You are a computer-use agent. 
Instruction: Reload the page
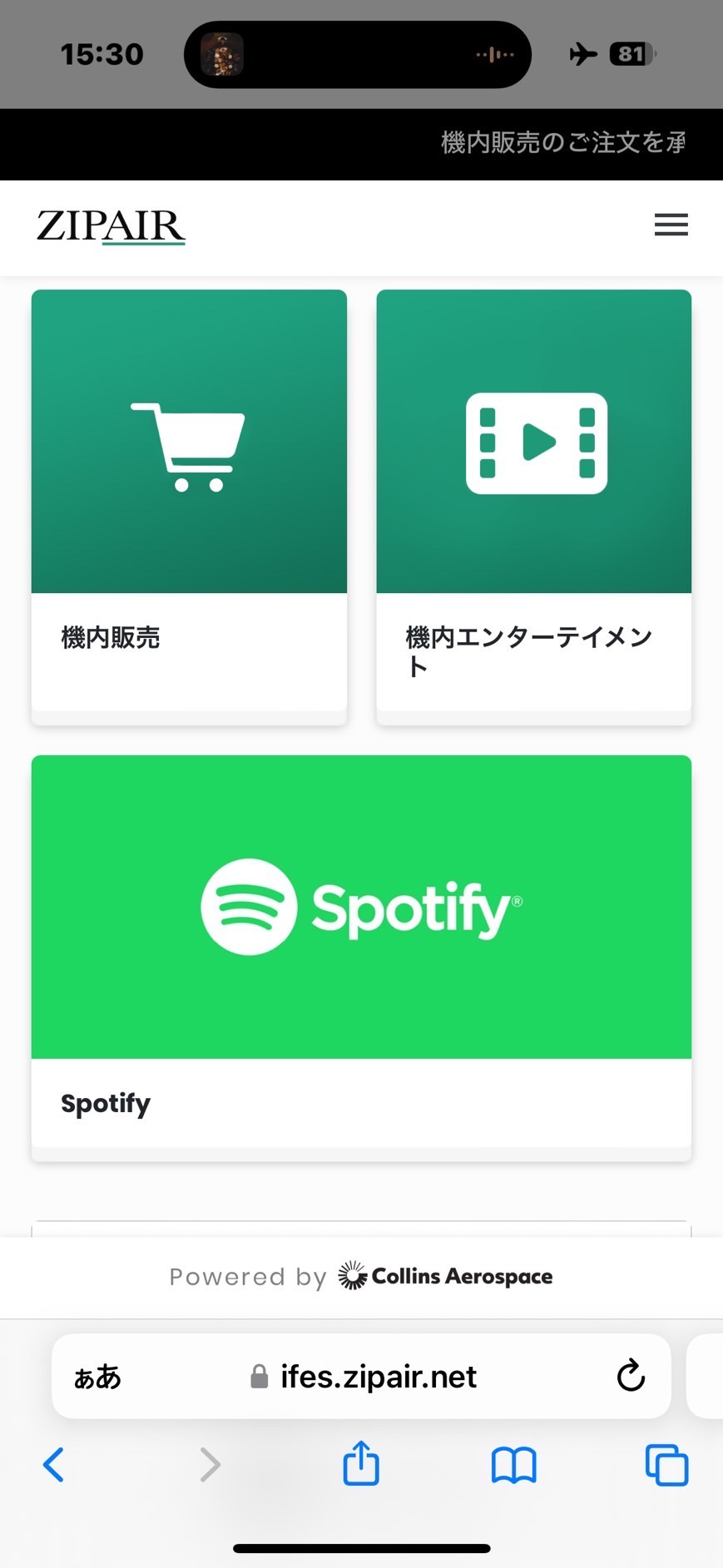click(x=631, y=1376)
